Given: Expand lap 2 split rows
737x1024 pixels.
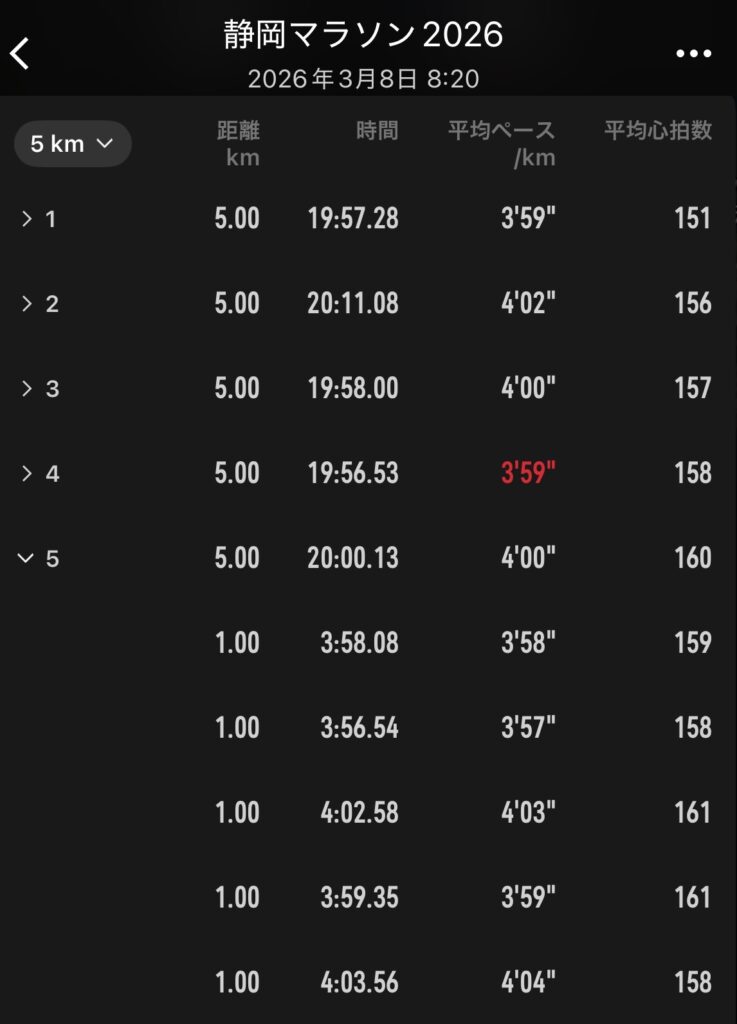Looking at the screenshot, I should 27,304.
